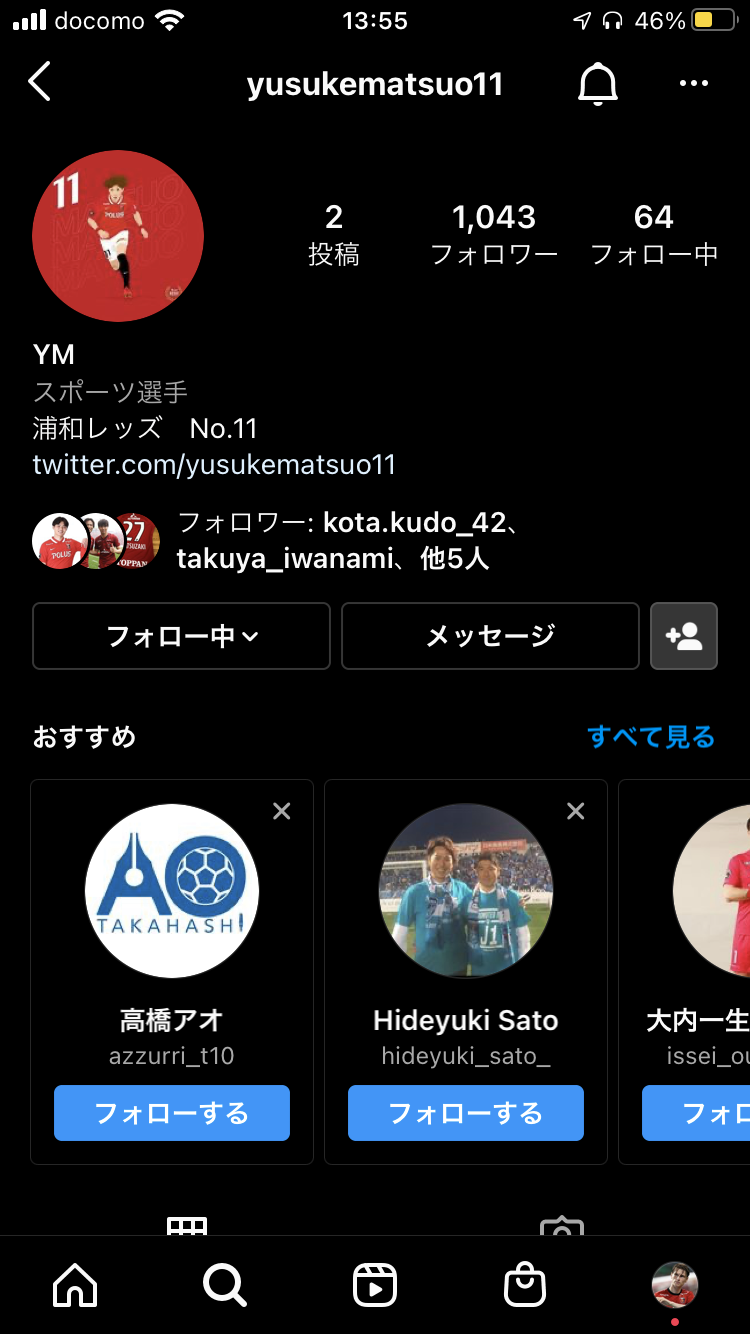Open my profile tab avatar
This screenshot has width=750, height=1334.
pos(675,1285)
